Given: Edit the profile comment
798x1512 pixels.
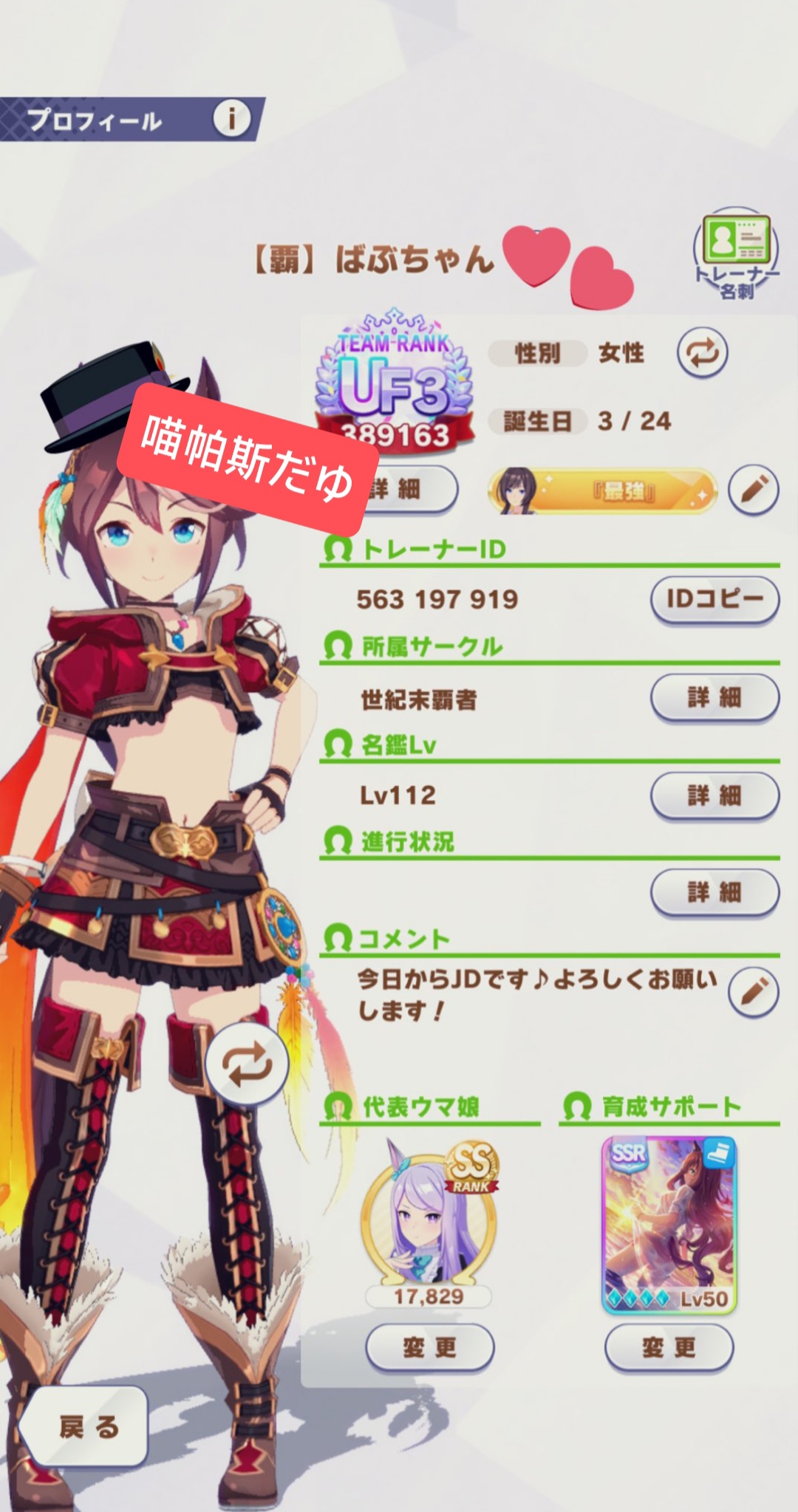Looking at the screenshot, I should 754,990.
